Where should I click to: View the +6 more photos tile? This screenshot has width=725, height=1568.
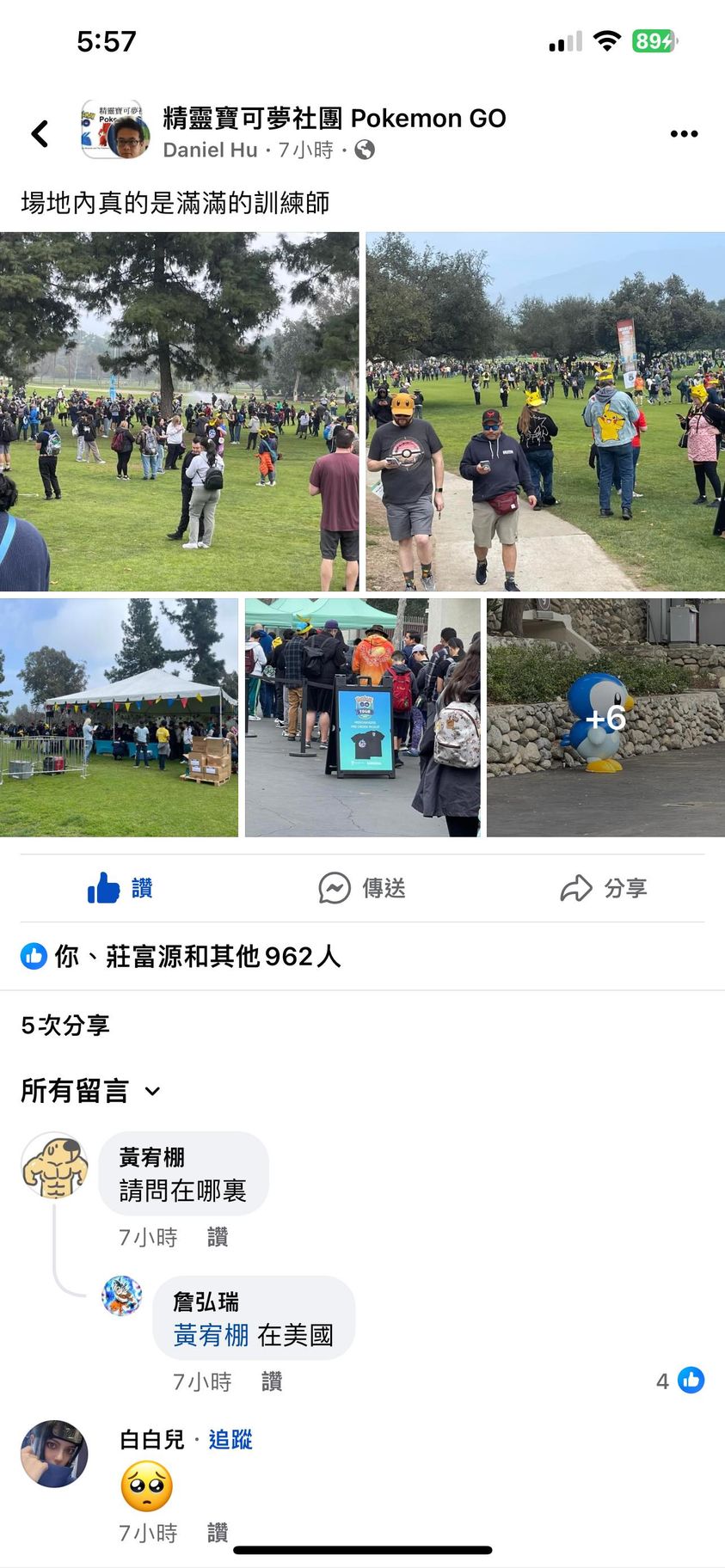pyautogui.click(x=605, y=718)
